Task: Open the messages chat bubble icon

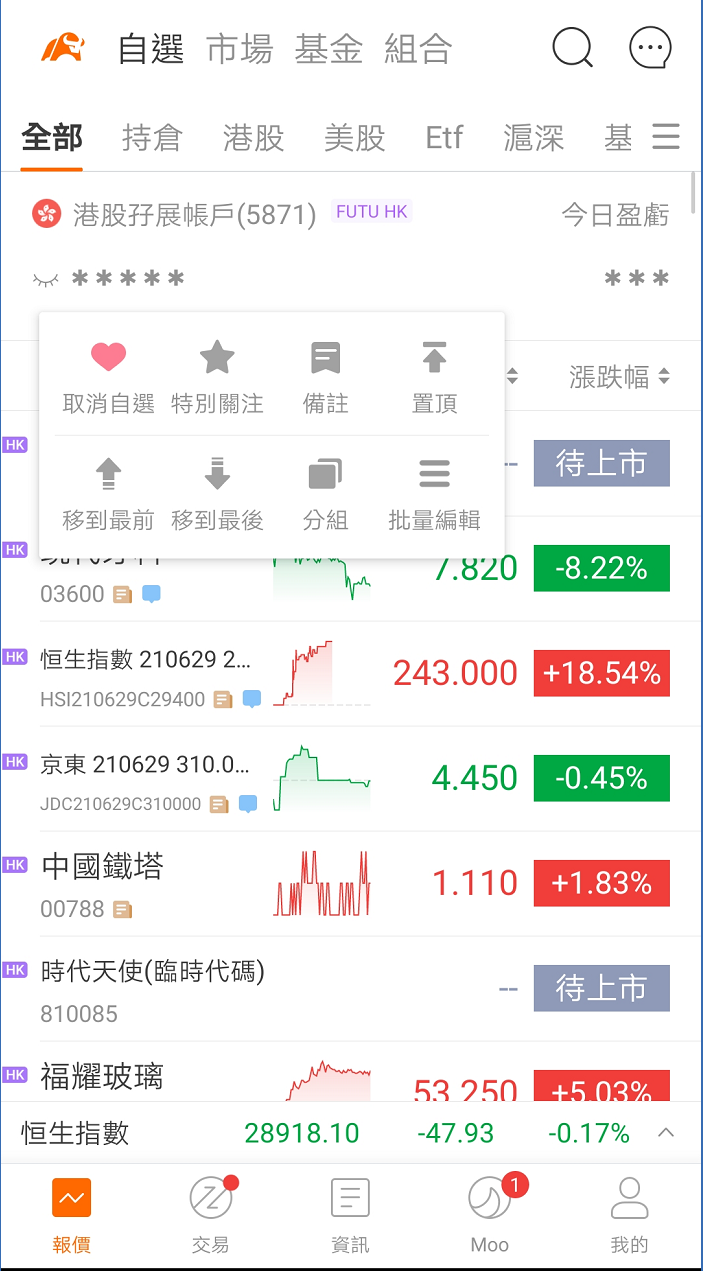Action: [650, 47]
